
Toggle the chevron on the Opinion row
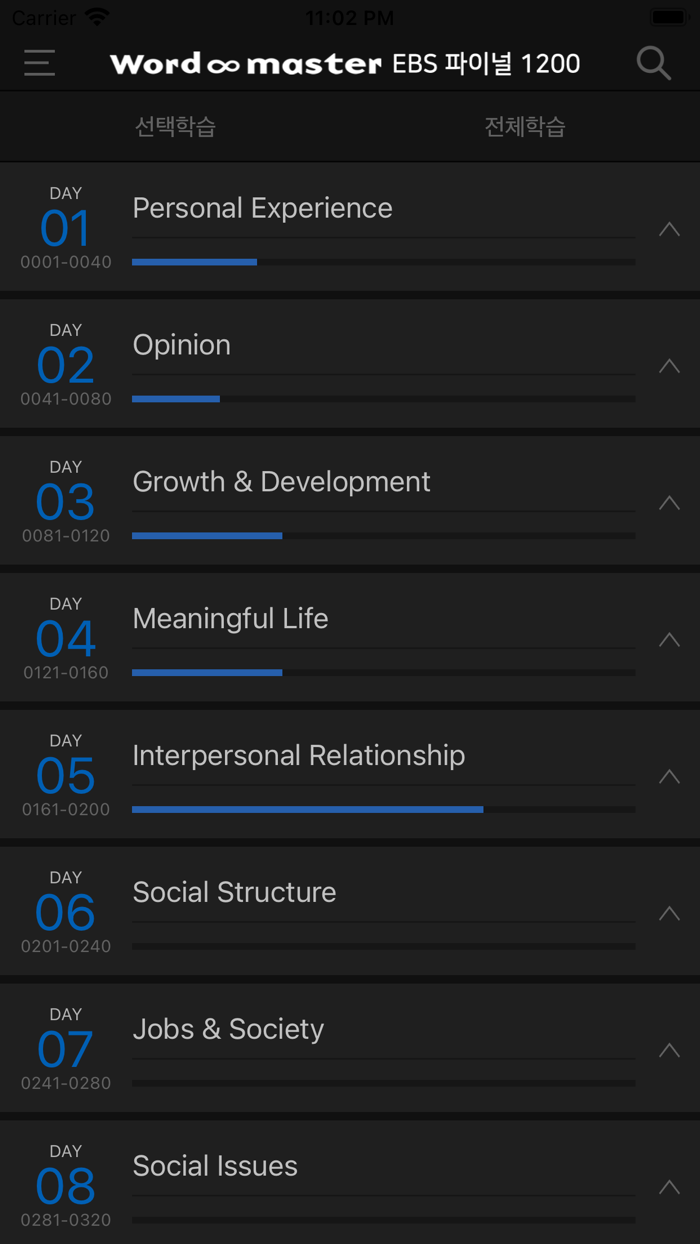point(669,366)
